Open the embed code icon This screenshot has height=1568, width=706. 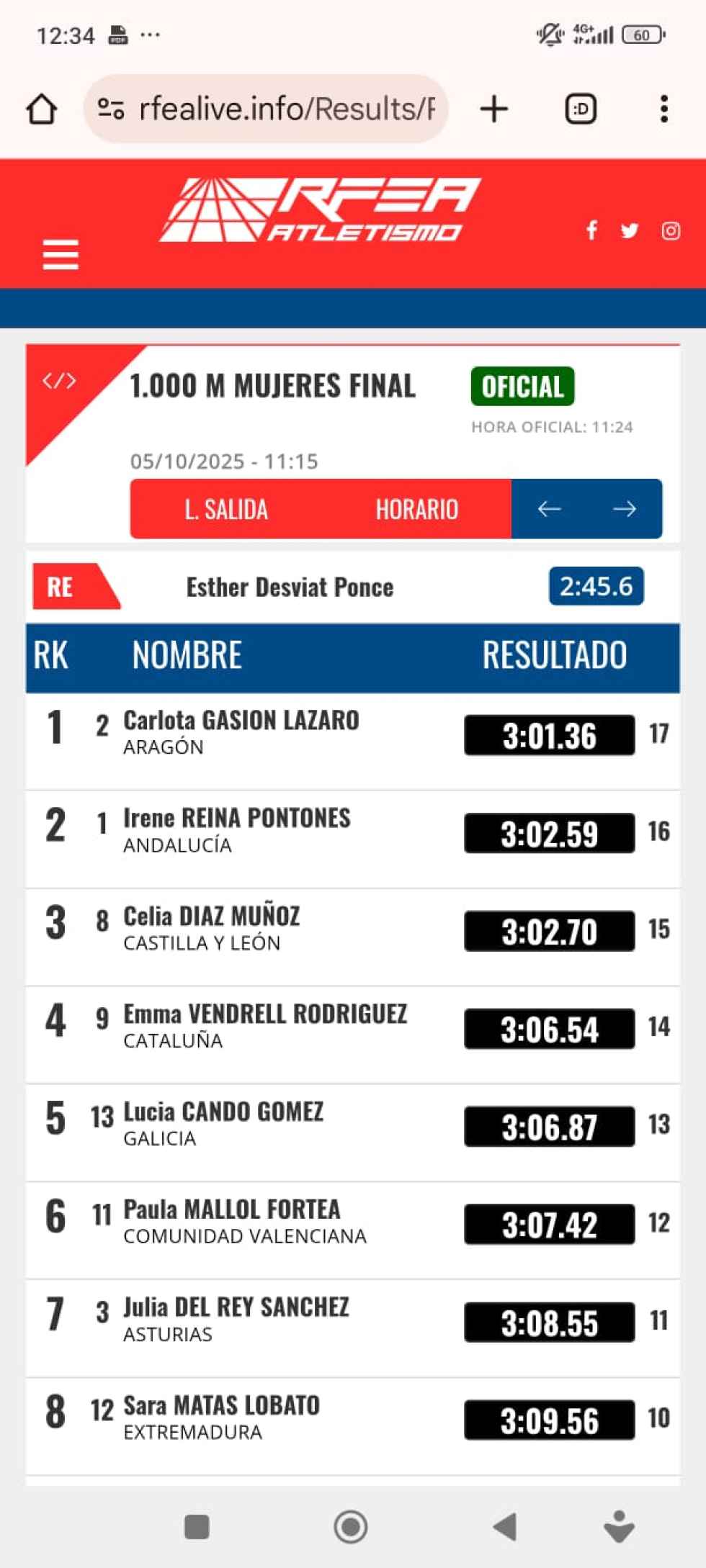59,381
